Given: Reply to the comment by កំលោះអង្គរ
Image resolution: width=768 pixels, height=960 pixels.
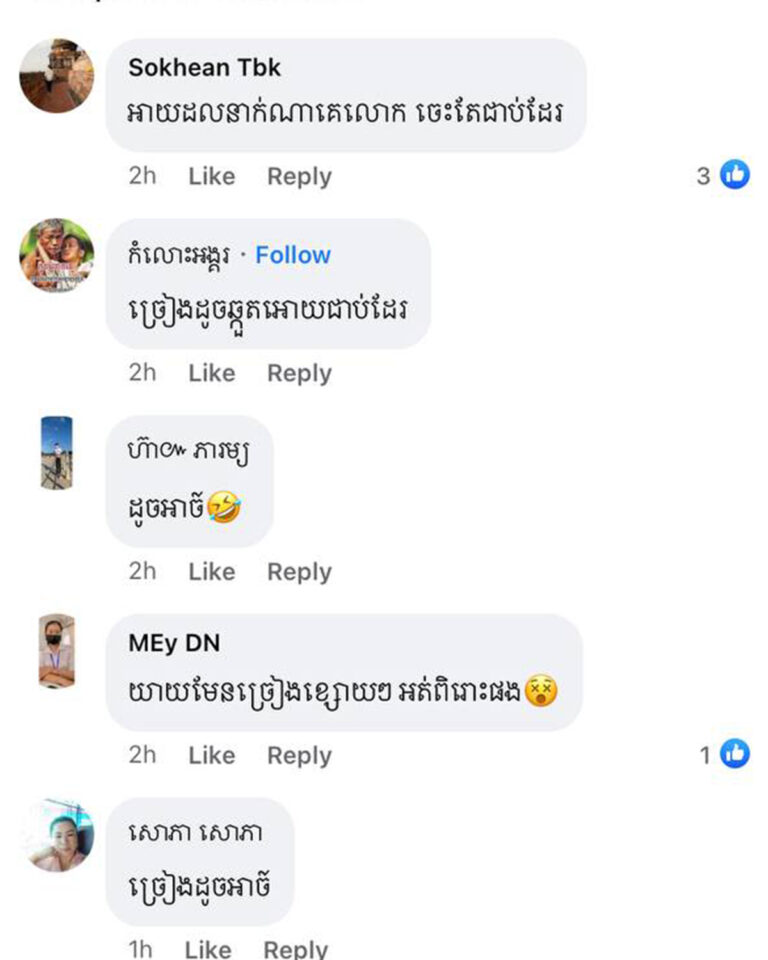Looking at the screenshot, I should pos(298,373).
